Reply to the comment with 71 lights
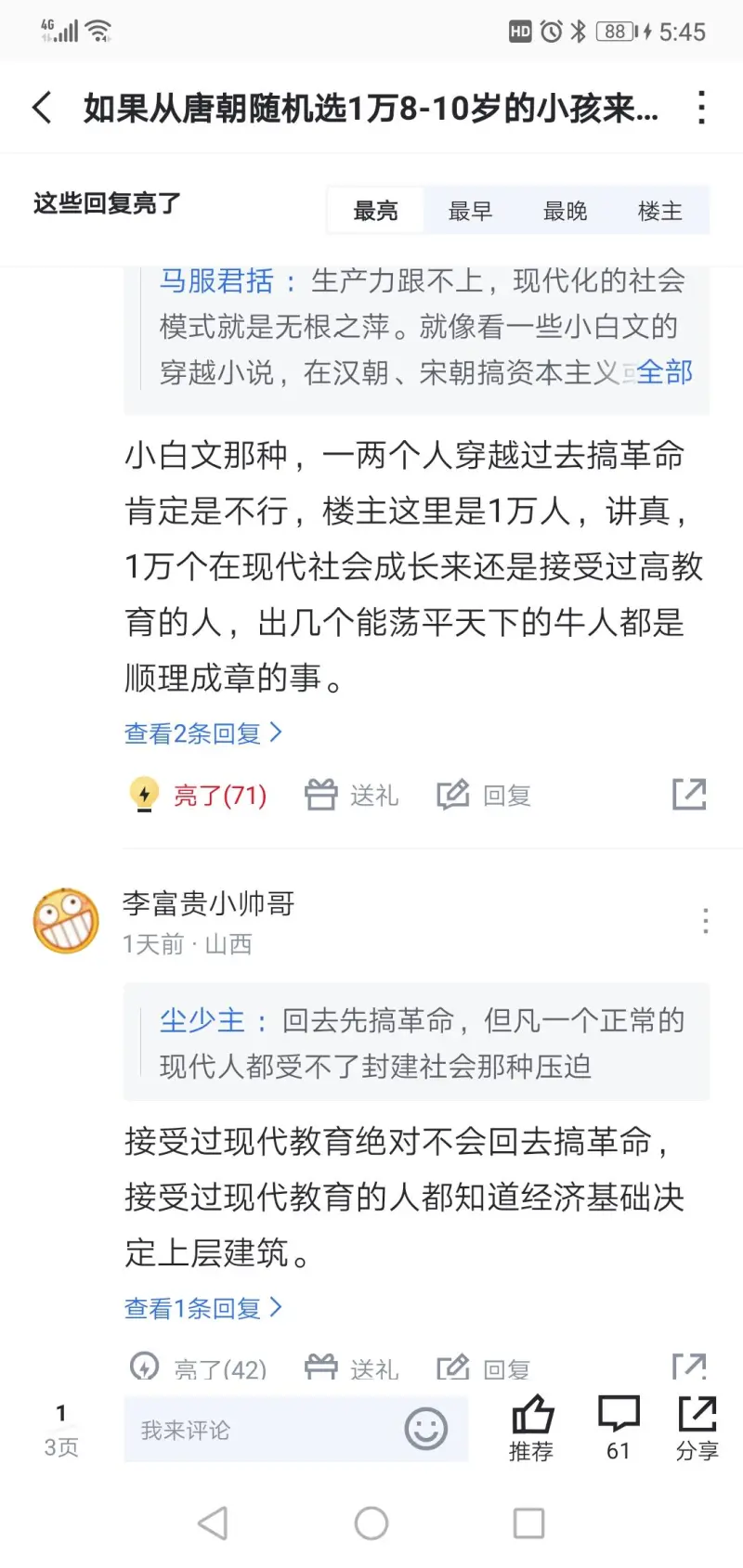This screenshot has height=1568, width=743. click(484, 795)
